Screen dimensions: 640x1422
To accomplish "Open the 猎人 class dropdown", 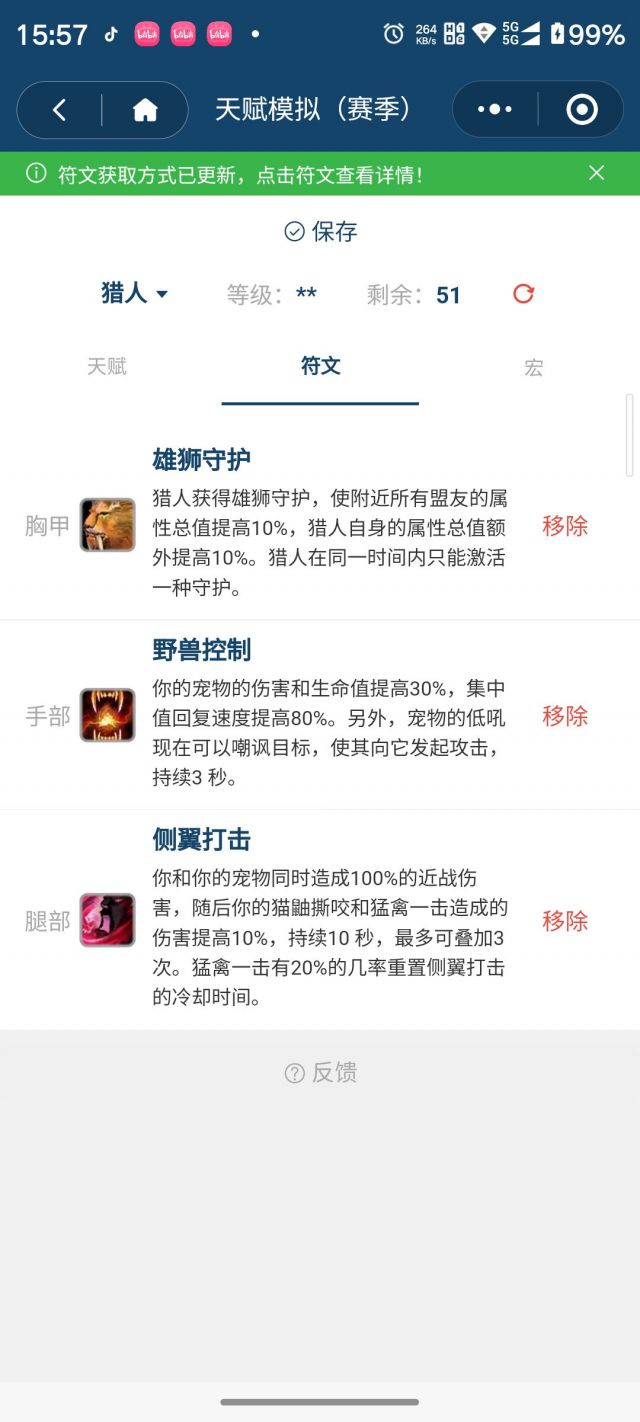I will click(x=135, y=294).
